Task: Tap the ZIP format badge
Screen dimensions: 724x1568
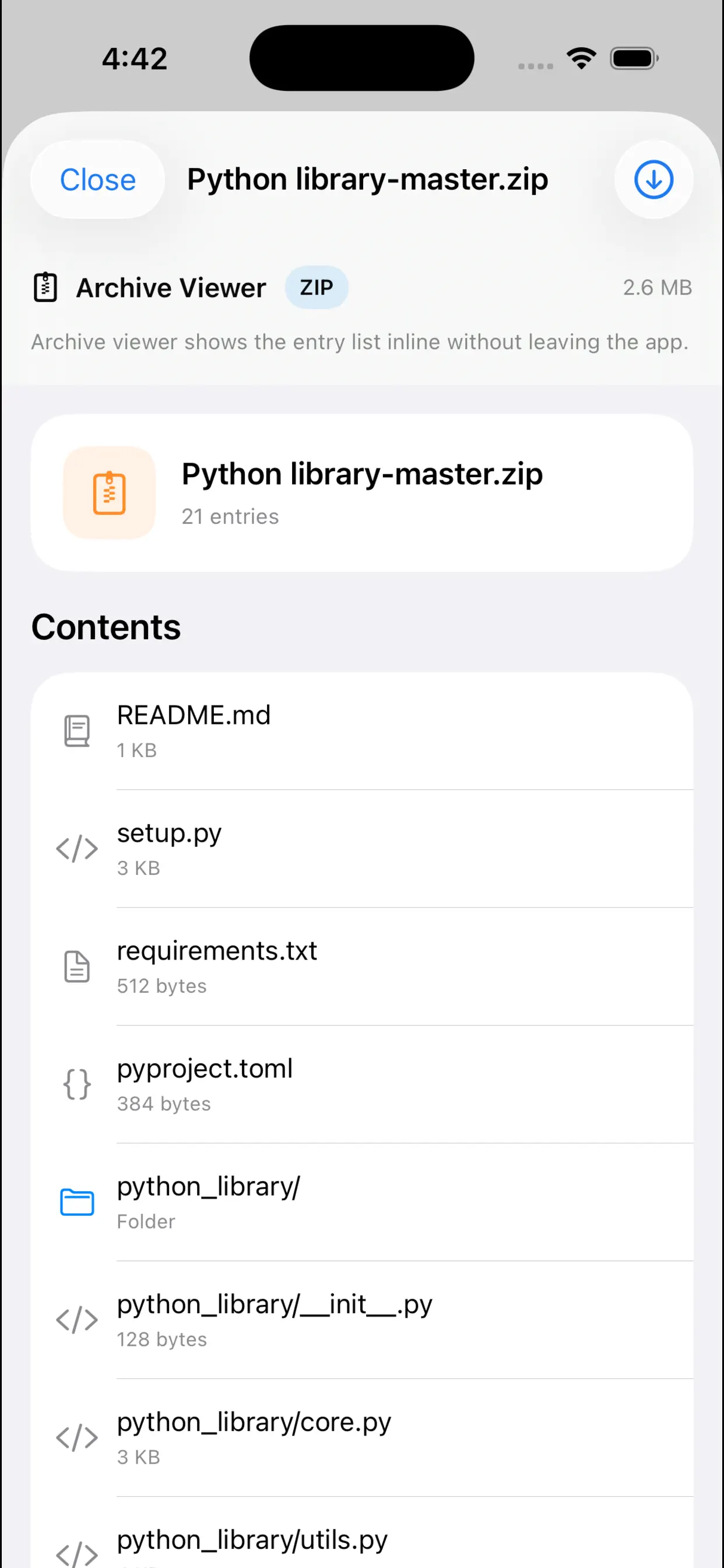Action: 317,288
